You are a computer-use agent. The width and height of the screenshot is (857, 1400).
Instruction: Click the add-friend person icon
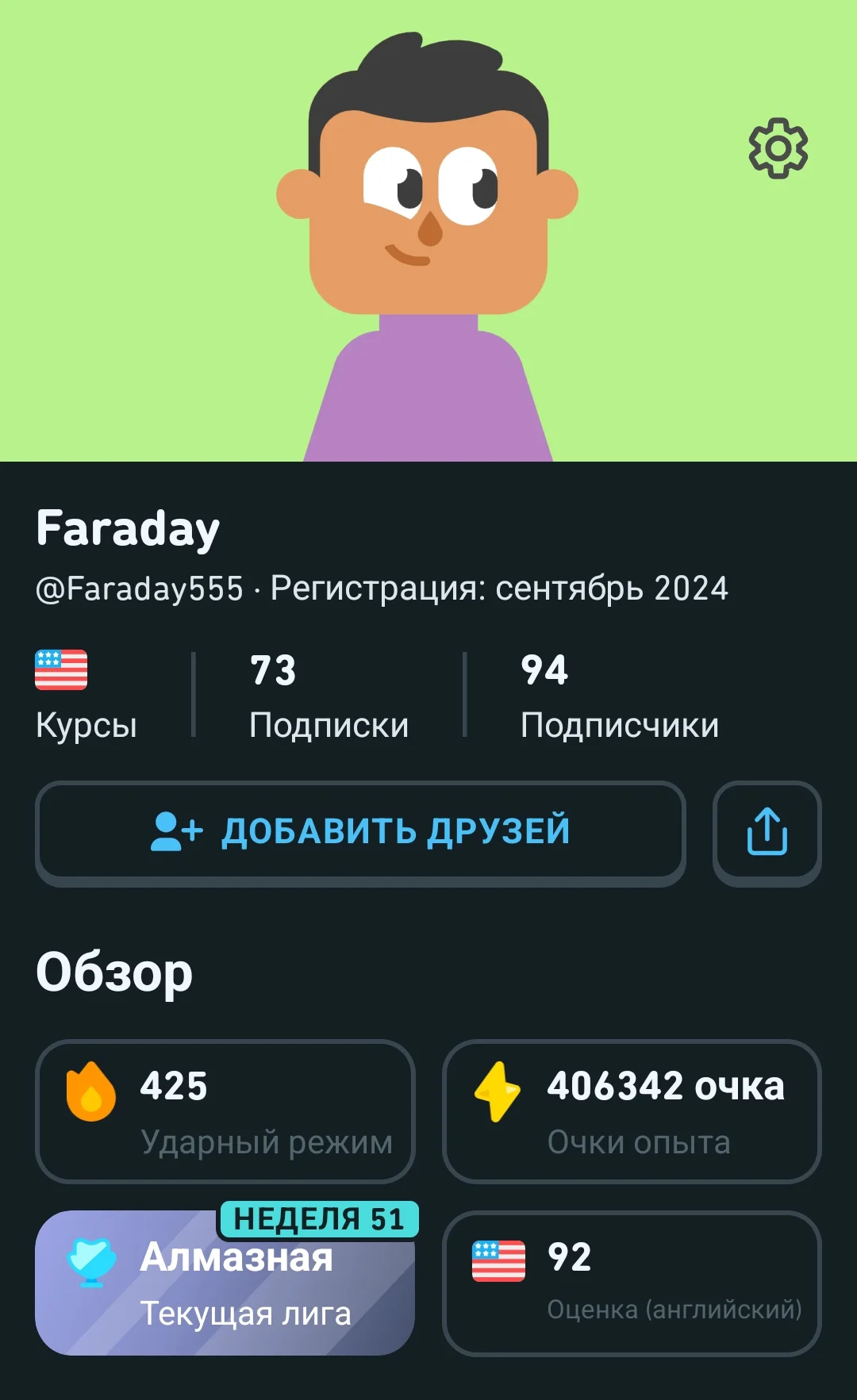pos(175,830)
